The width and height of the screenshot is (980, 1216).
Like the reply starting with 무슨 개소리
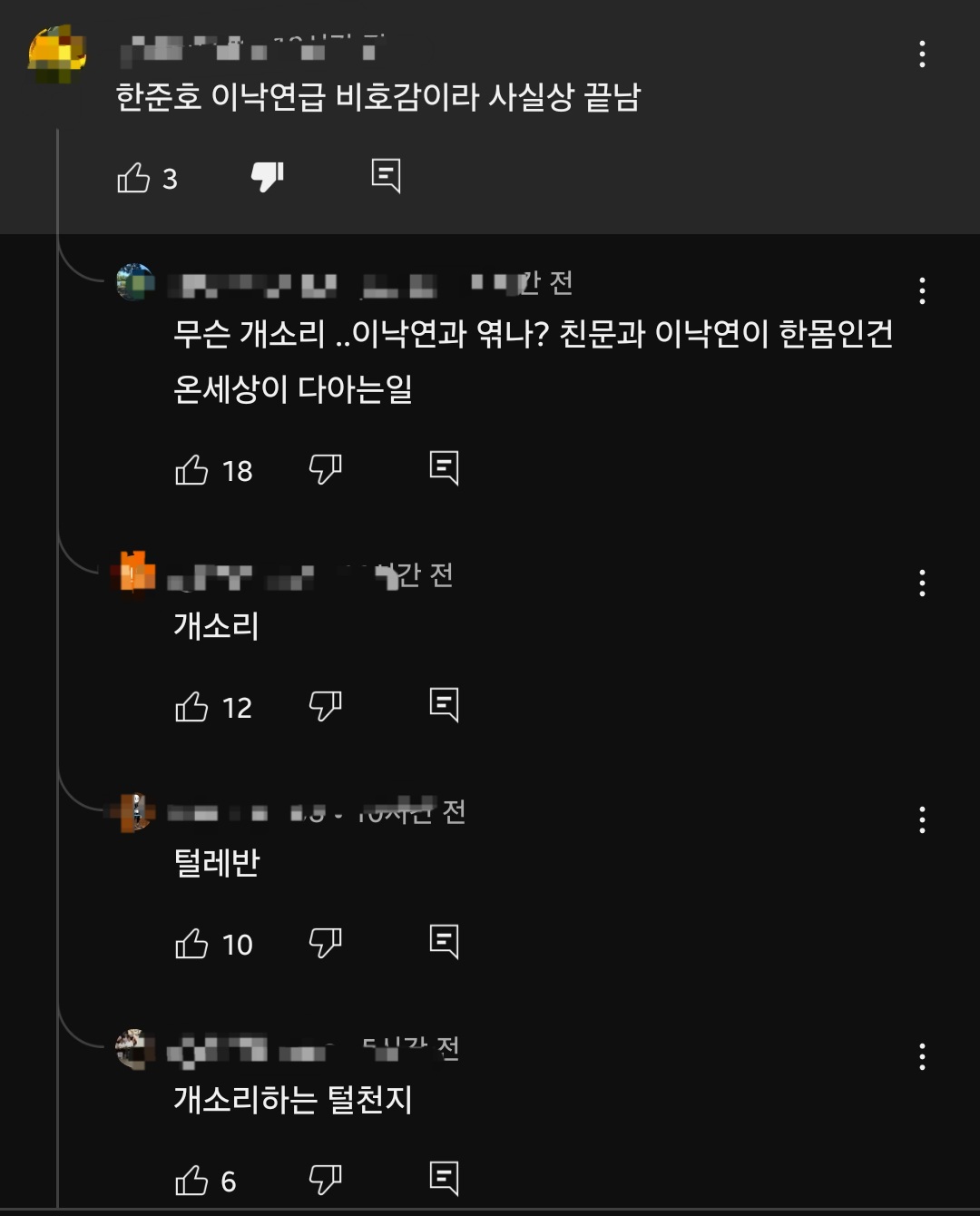pos(194,469)
